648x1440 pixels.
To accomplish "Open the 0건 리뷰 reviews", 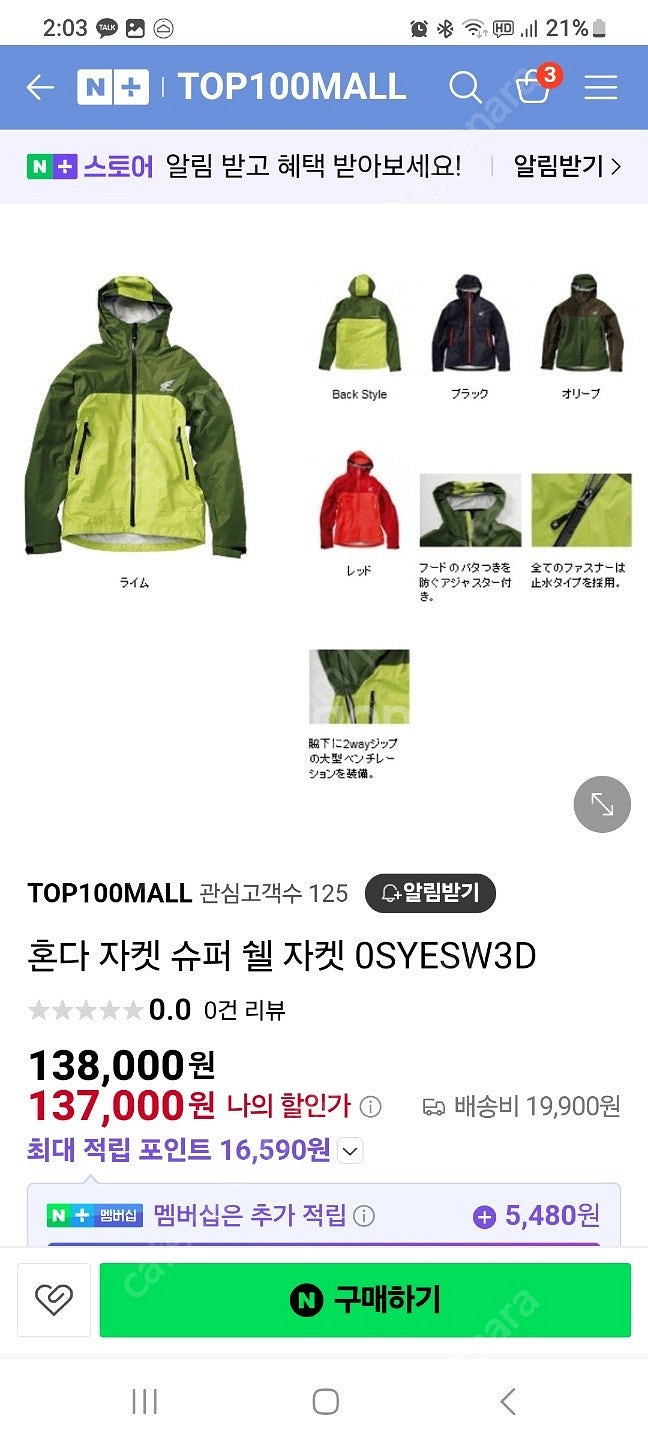I will point(244,1010).
